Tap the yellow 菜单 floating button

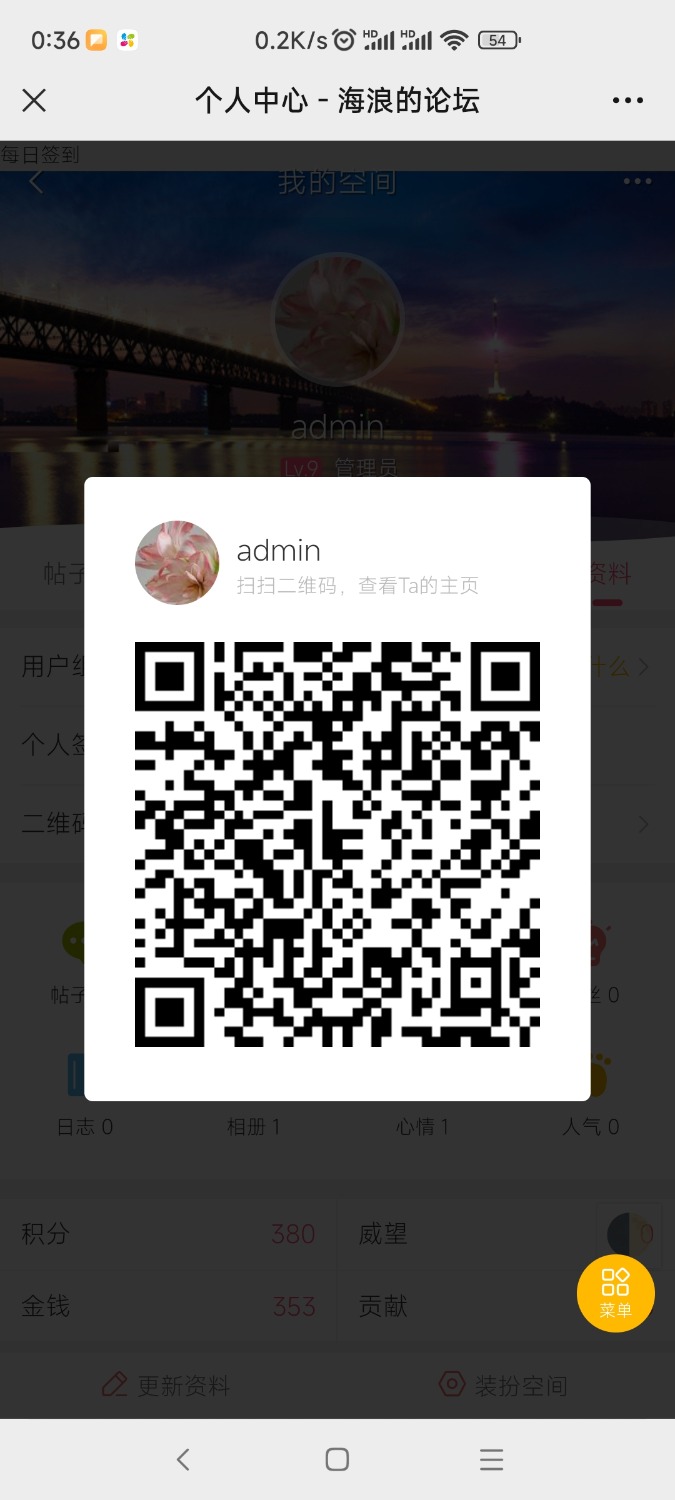[x=615, y=1293]
